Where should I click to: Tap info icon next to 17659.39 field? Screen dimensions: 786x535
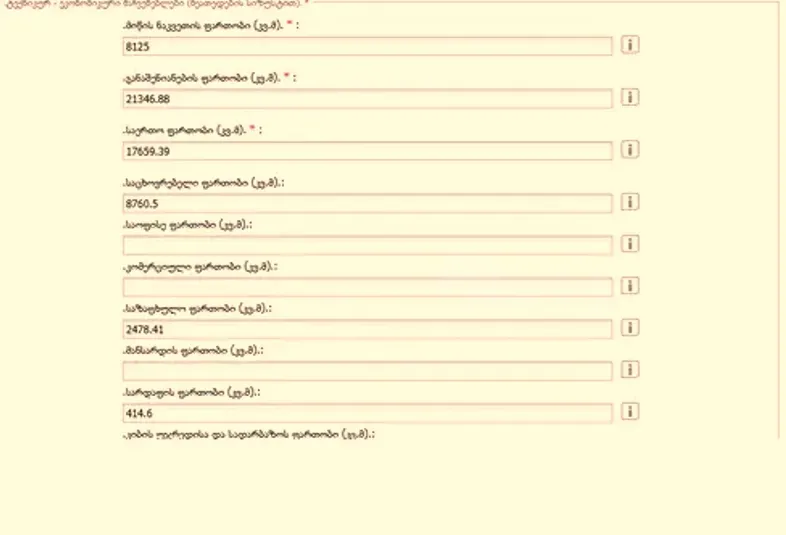click(x=630, y=149)
